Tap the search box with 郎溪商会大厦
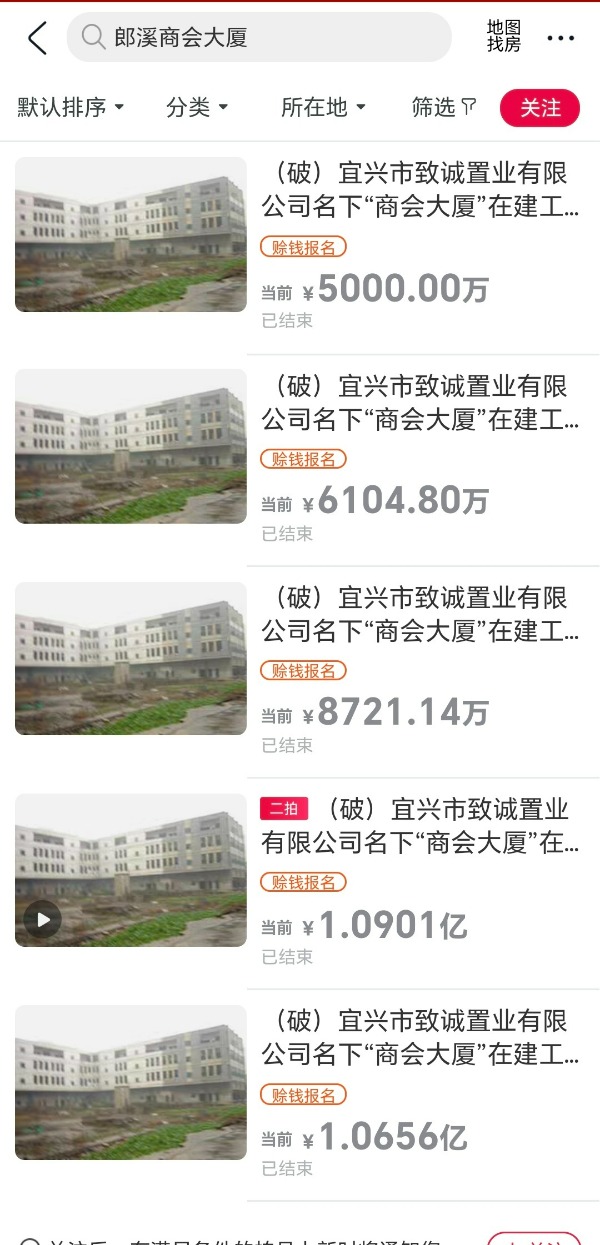 (258, 38)
